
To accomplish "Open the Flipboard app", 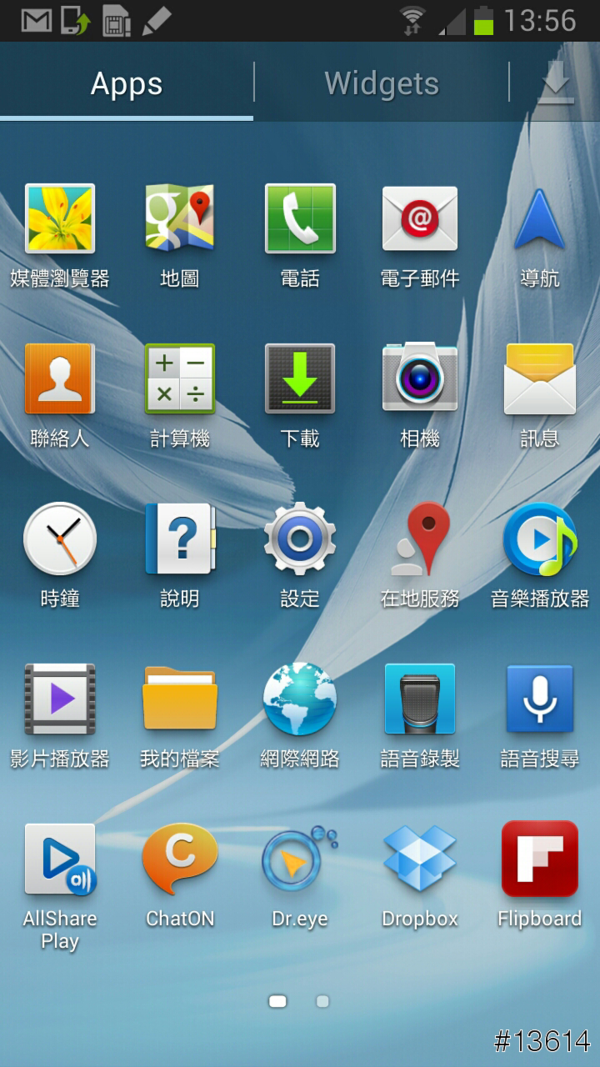I will click(540, 858).
